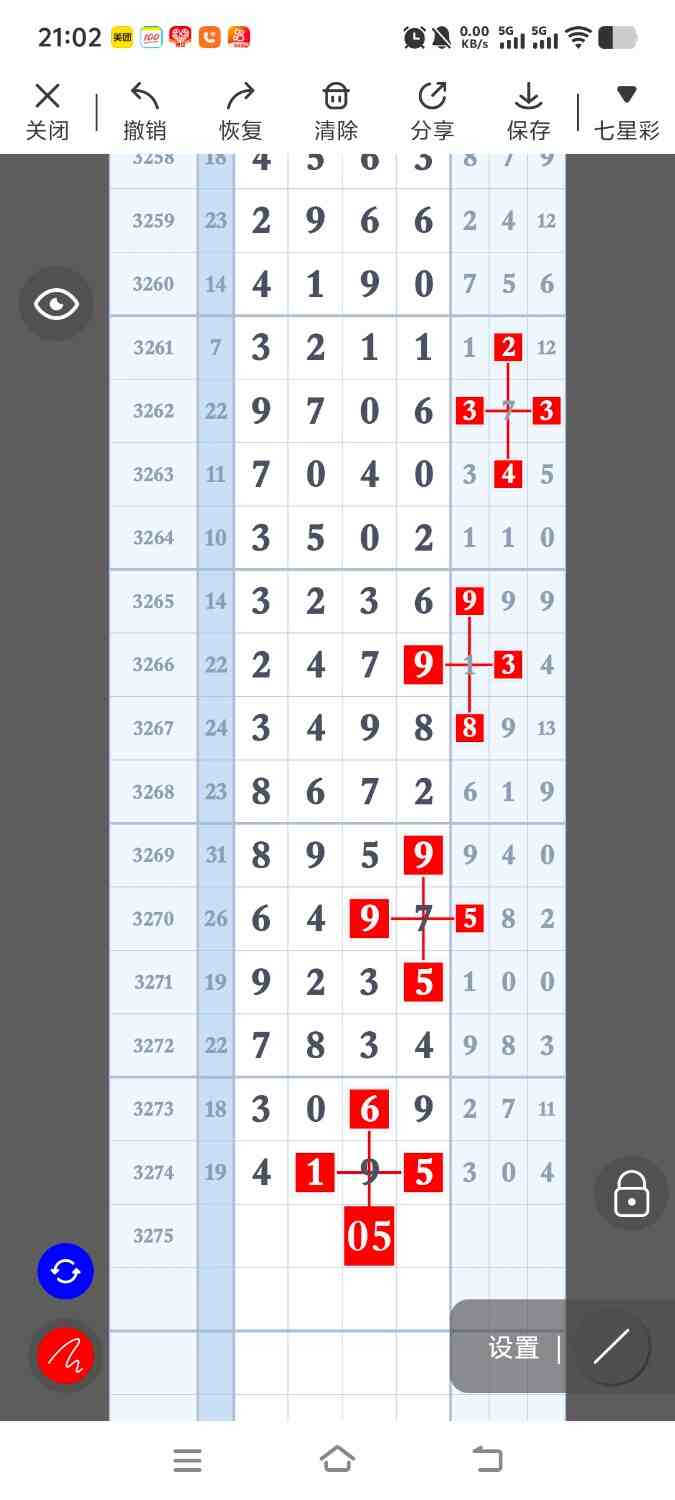Toggle the lock button
The image size is (675, 1500).
631,1193
